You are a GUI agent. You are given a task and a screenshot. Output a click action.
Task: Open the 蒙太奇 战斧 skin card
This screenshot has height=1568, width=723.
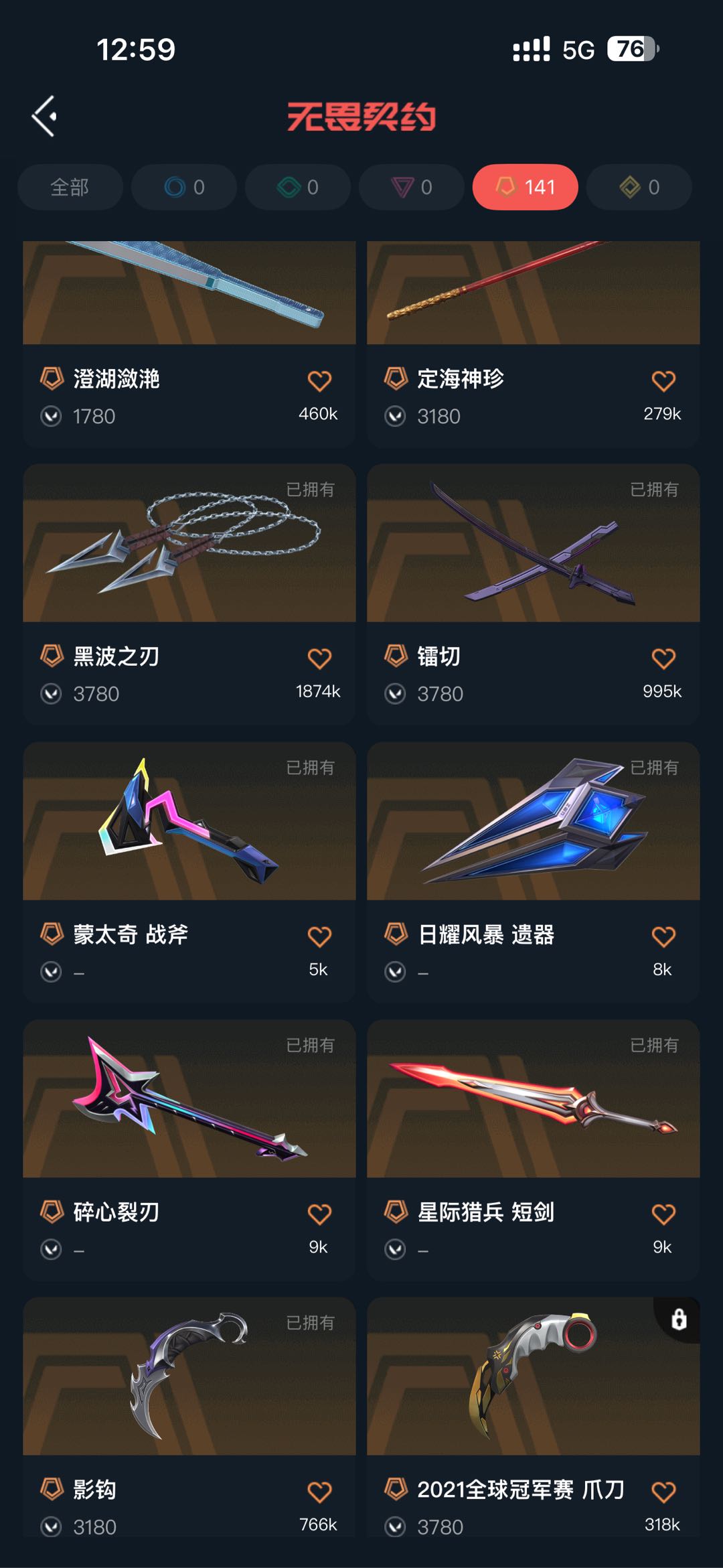[x=189, y=872]
